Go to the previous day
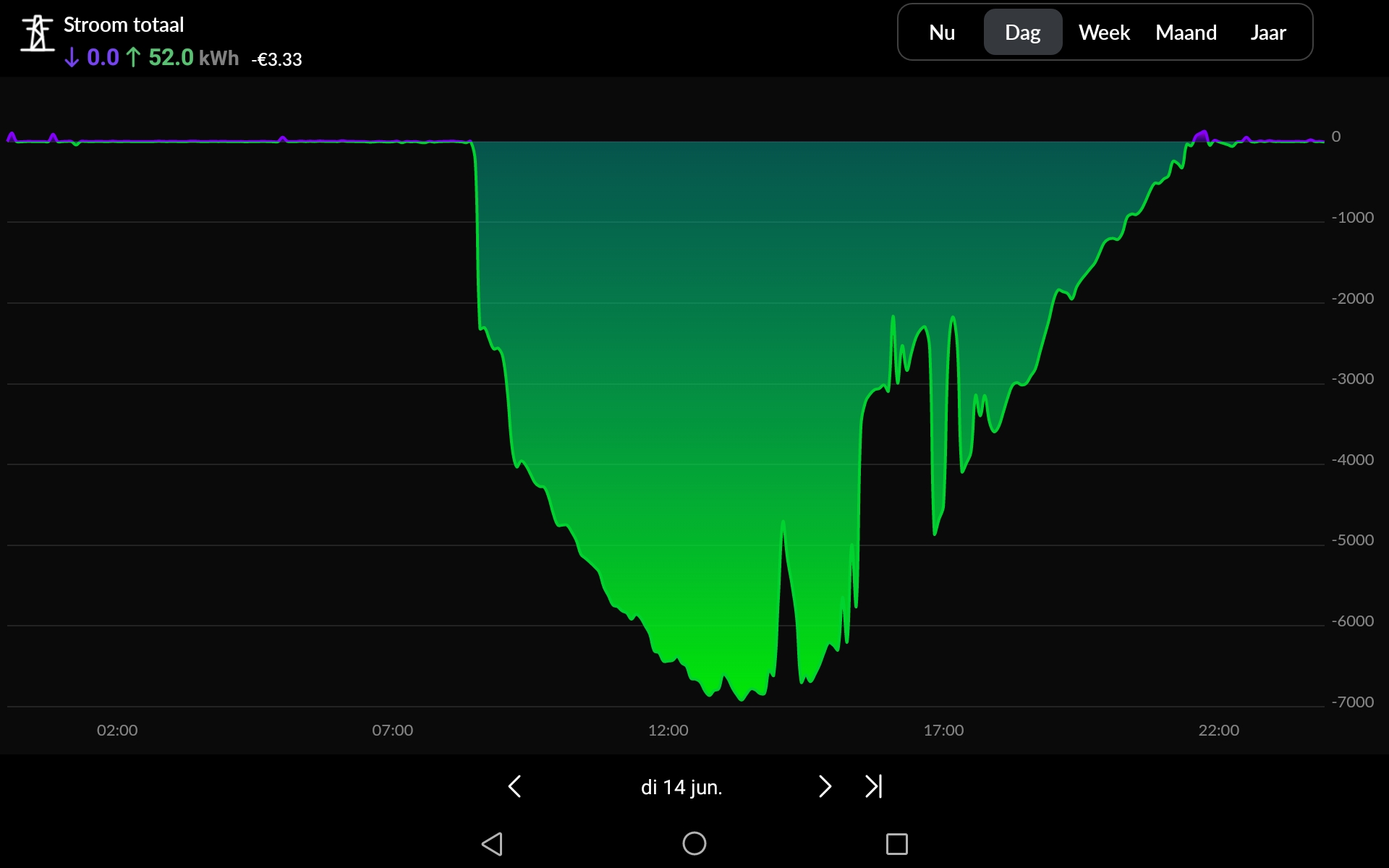1389x868 pixels. [x=514, y=786]
